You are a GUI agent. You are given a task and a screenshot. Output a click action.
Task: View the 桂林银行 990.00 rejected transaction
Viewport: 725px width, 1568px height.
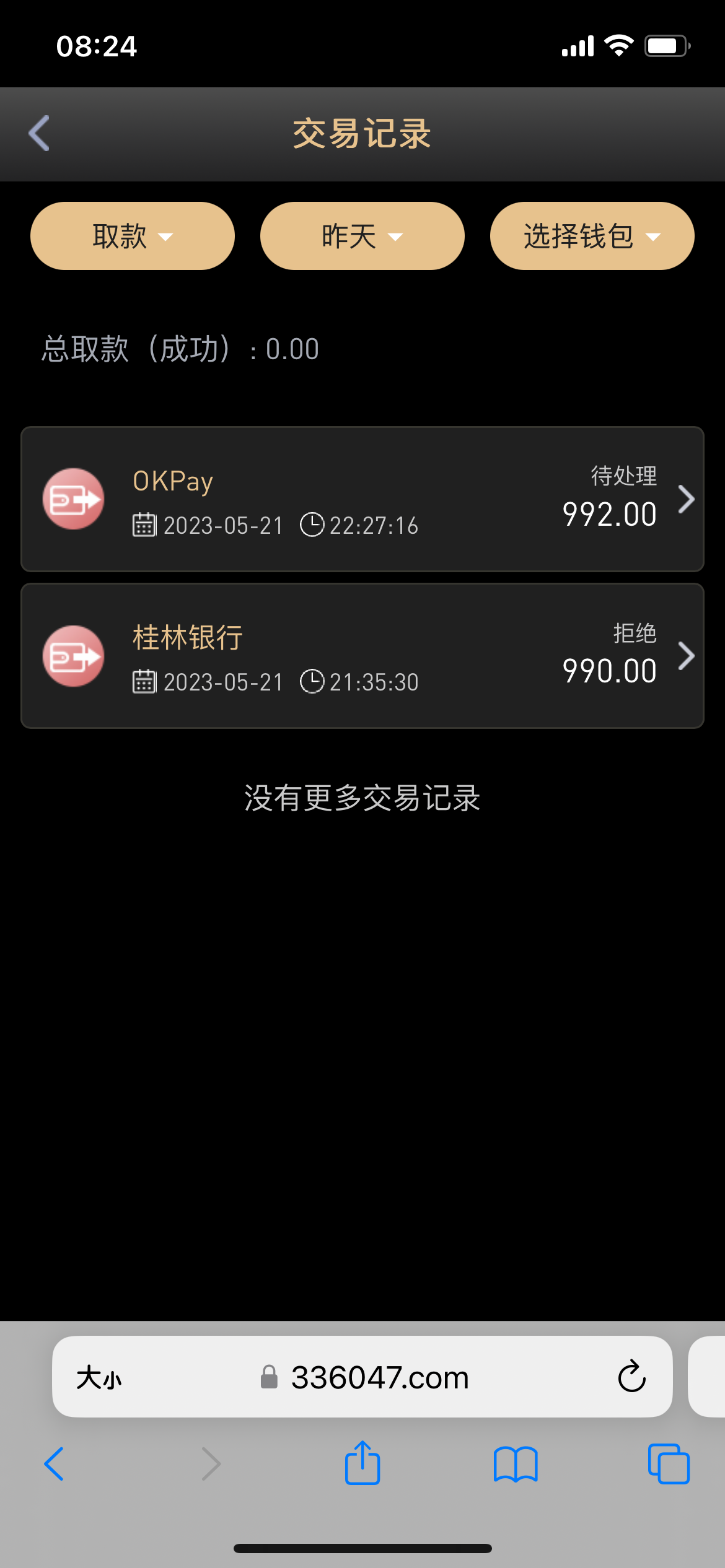click(x=362, y=656)
